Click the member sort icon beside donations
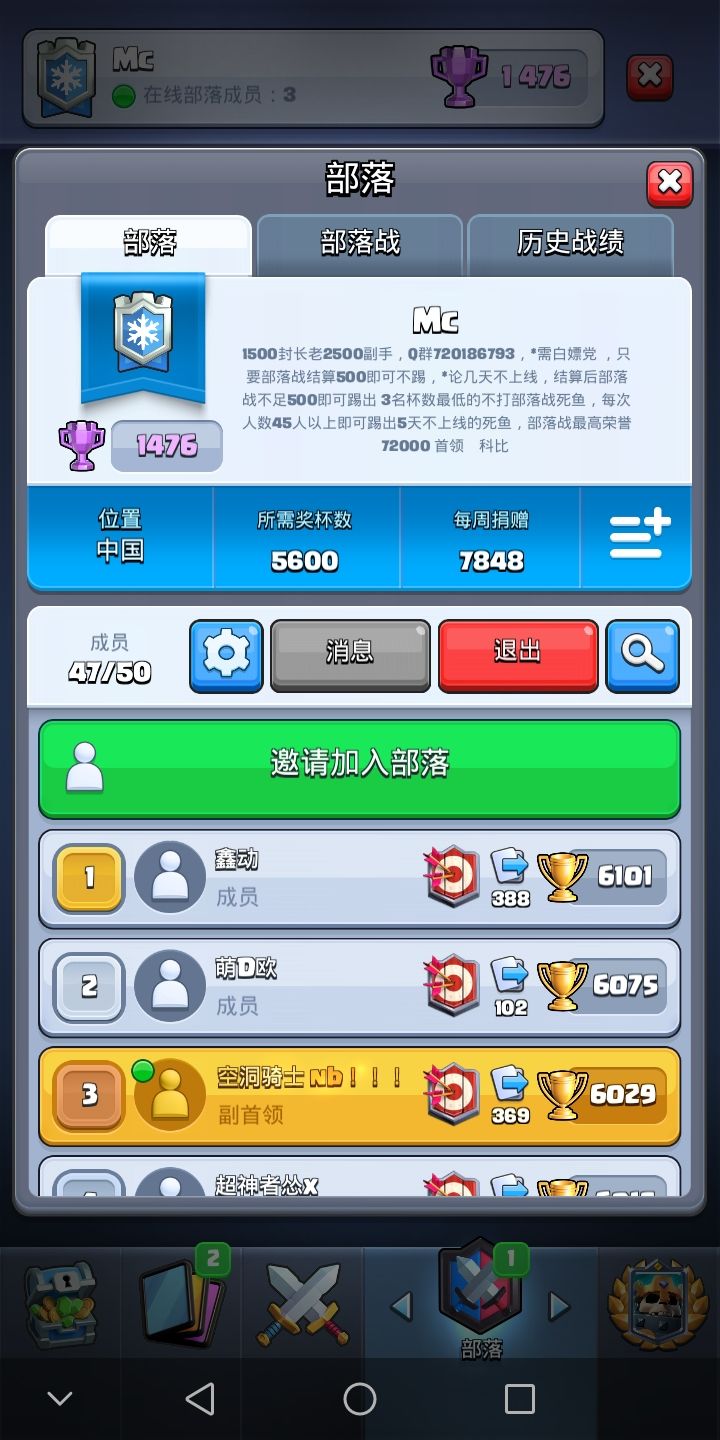Screen dimensions: 720x1440 pos(638,536)
